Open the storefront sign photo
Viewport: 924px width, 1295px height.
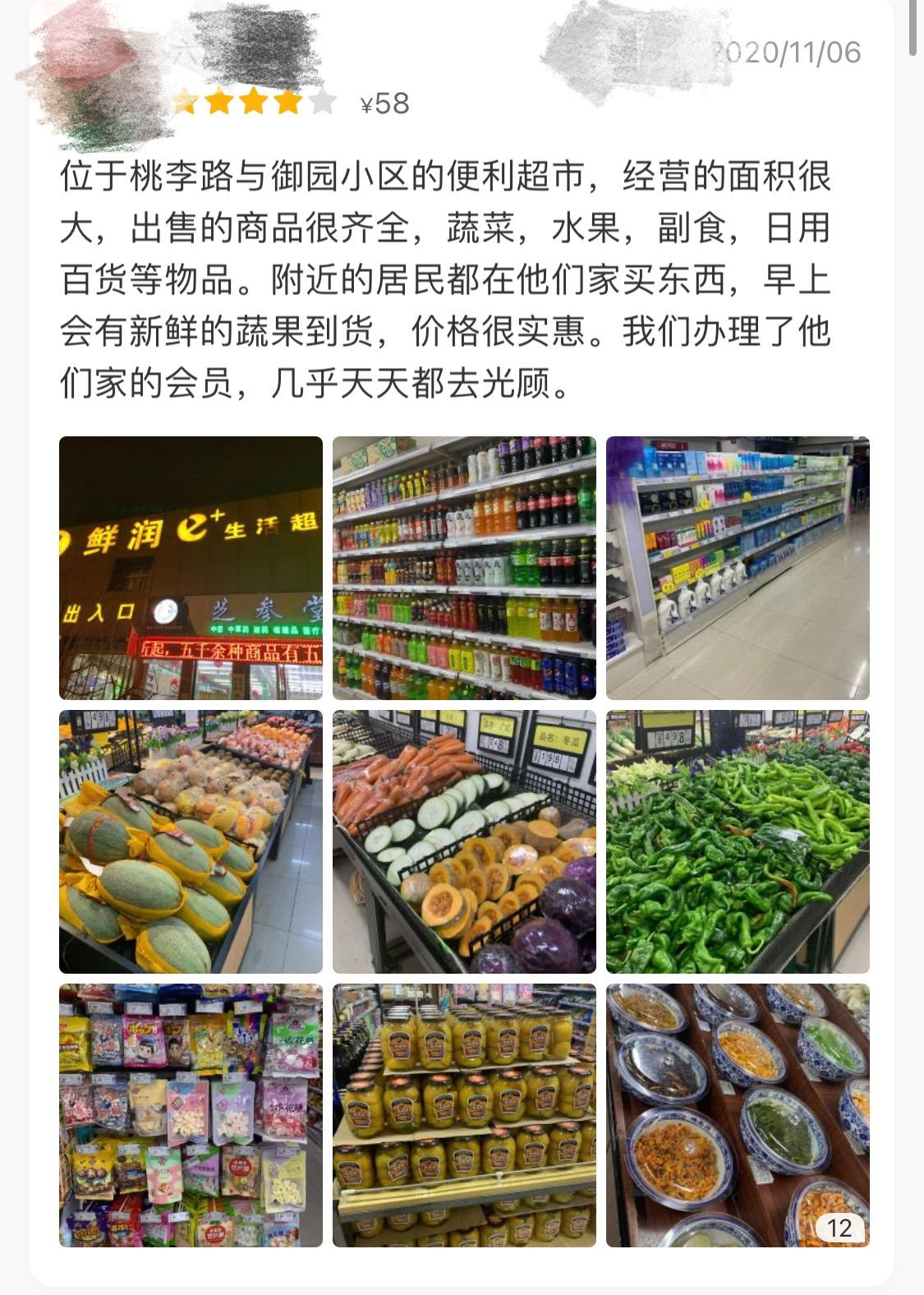[191, 568]
